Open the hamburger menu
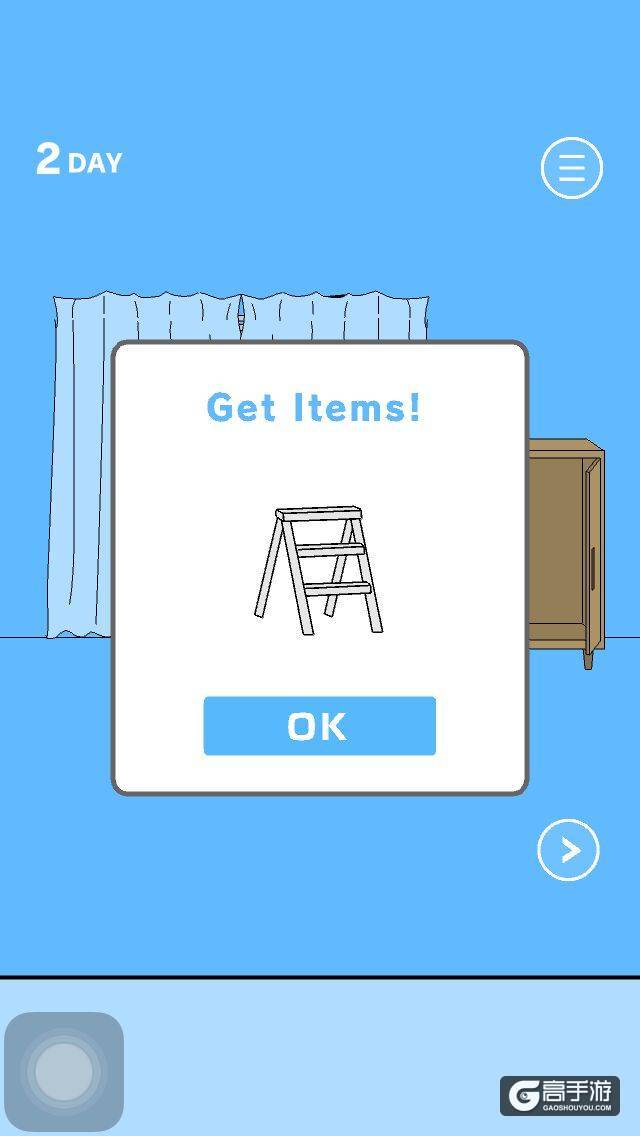The height and width of the screenshot is (1136, 640). (572, 168)
